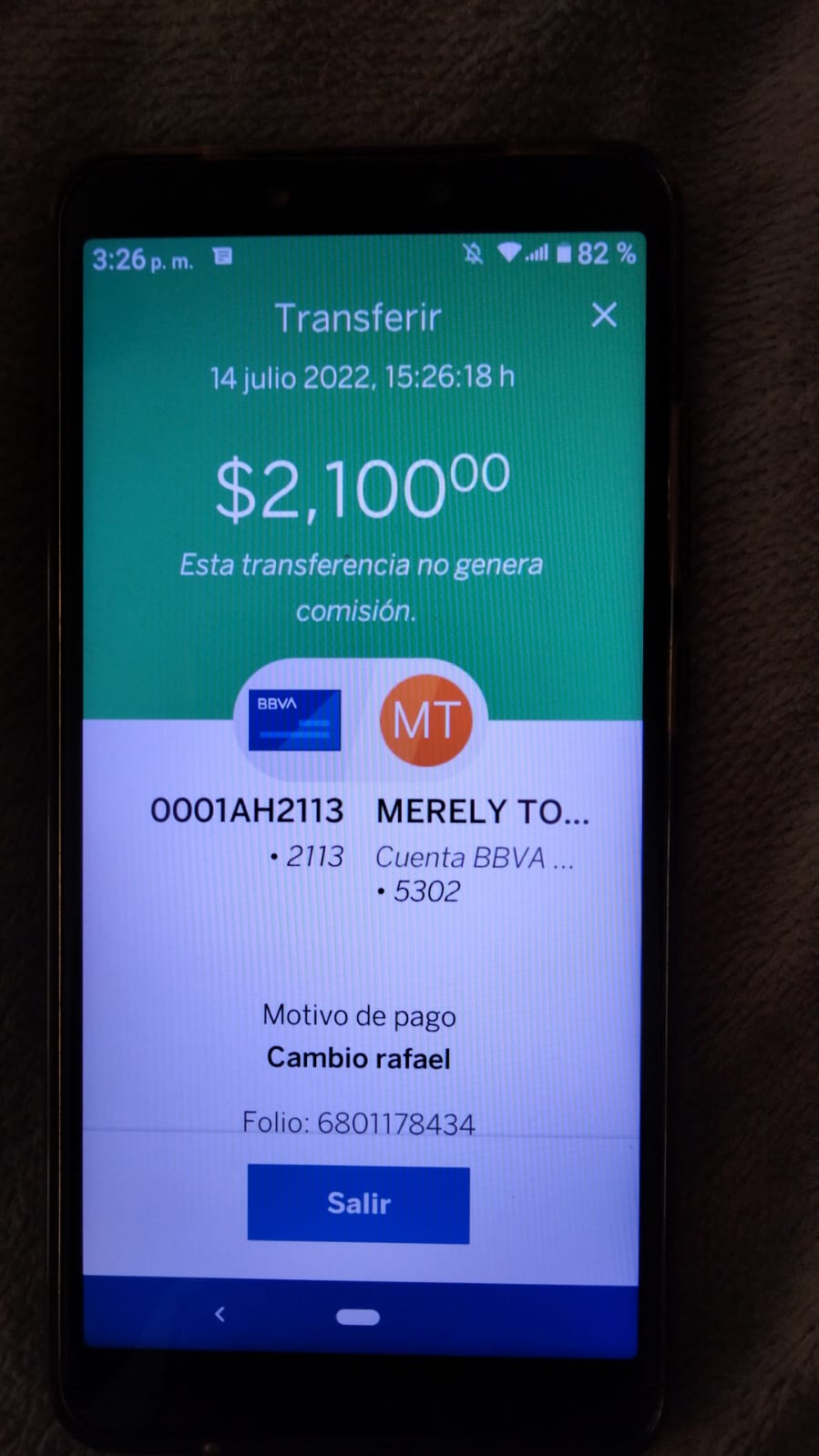
Task: Close the transfer receipt with X
Action: (604, 315)
